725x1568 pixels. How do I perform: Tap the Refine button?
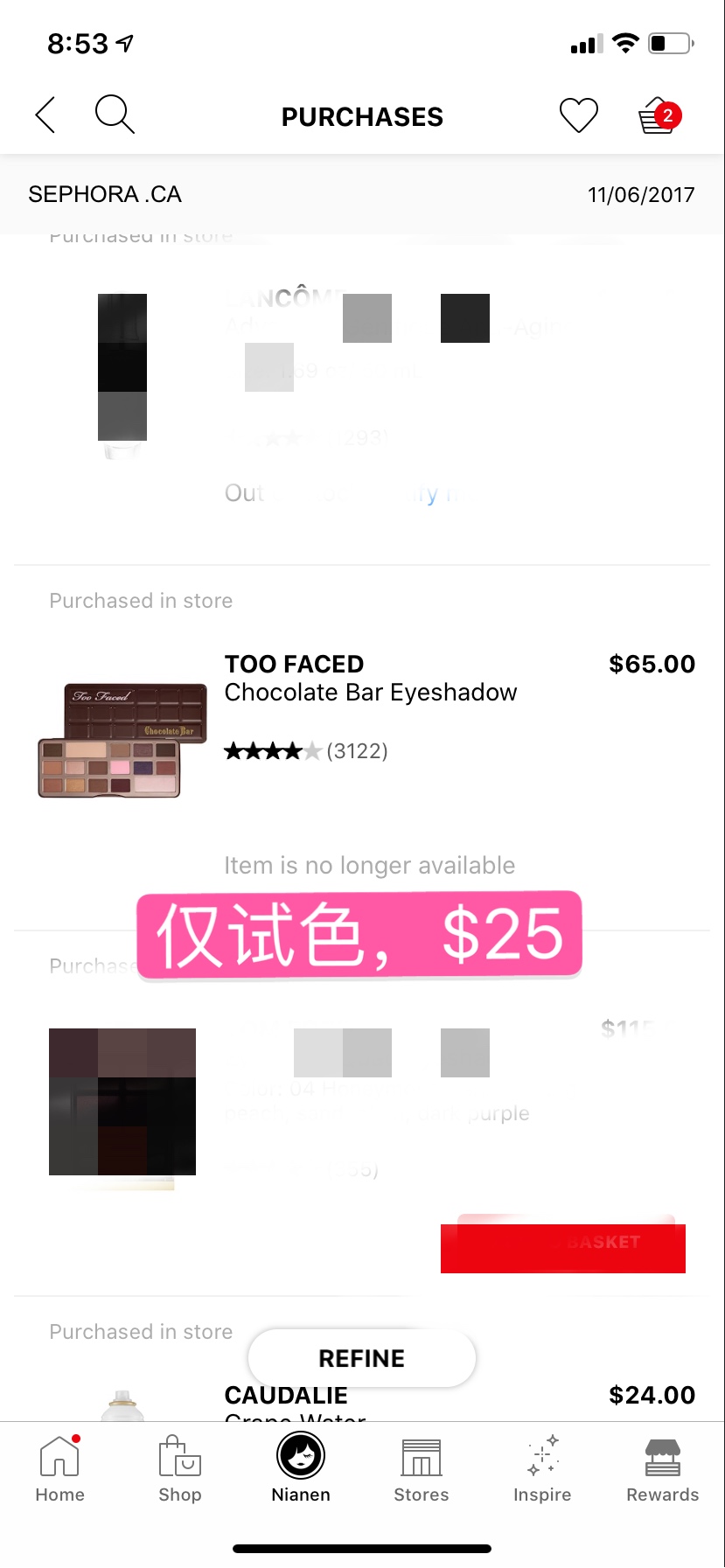(x=362, y=1358)
